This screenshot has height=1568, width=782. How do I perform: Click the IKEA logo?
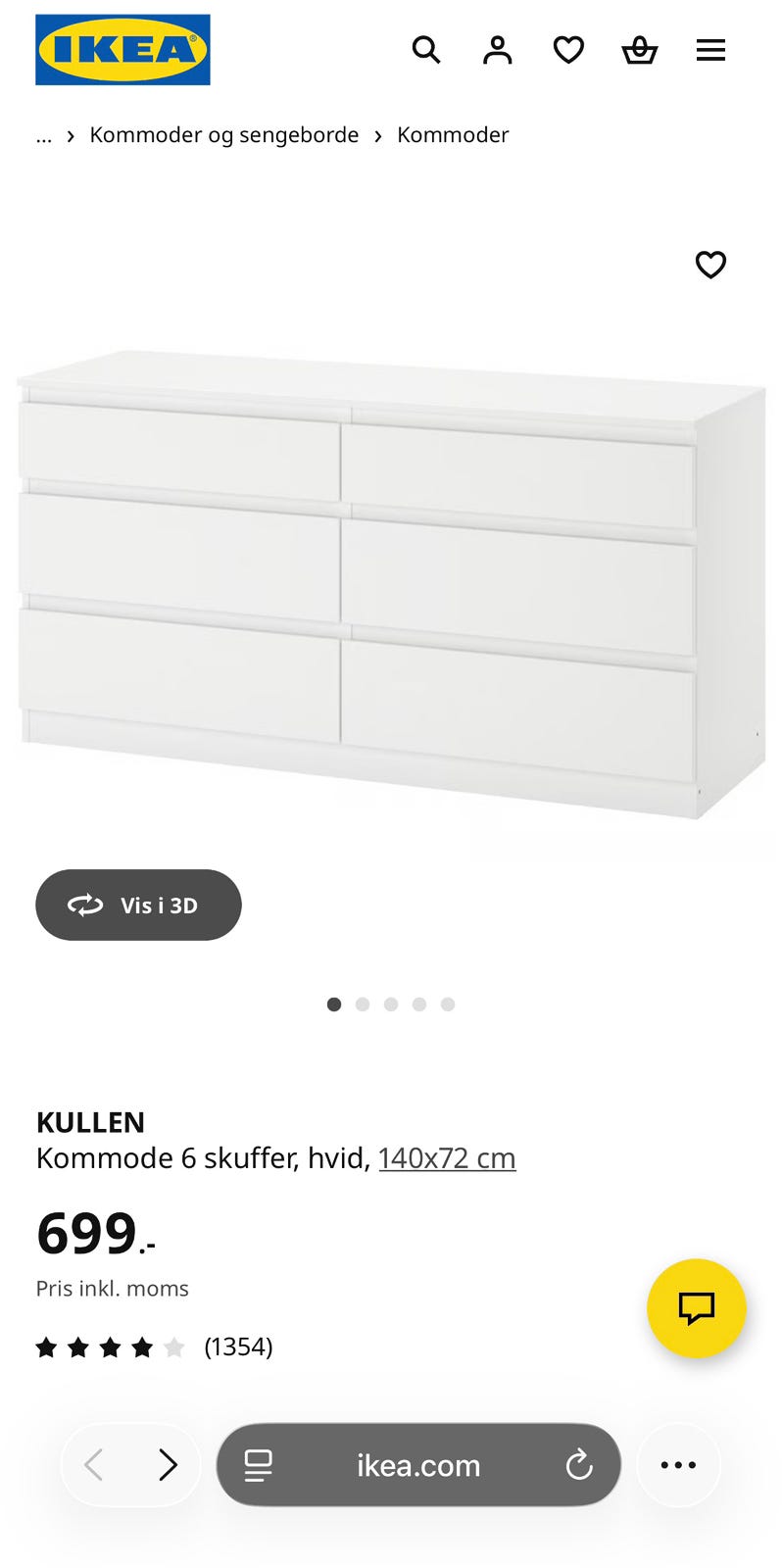(x=122, y=50)
